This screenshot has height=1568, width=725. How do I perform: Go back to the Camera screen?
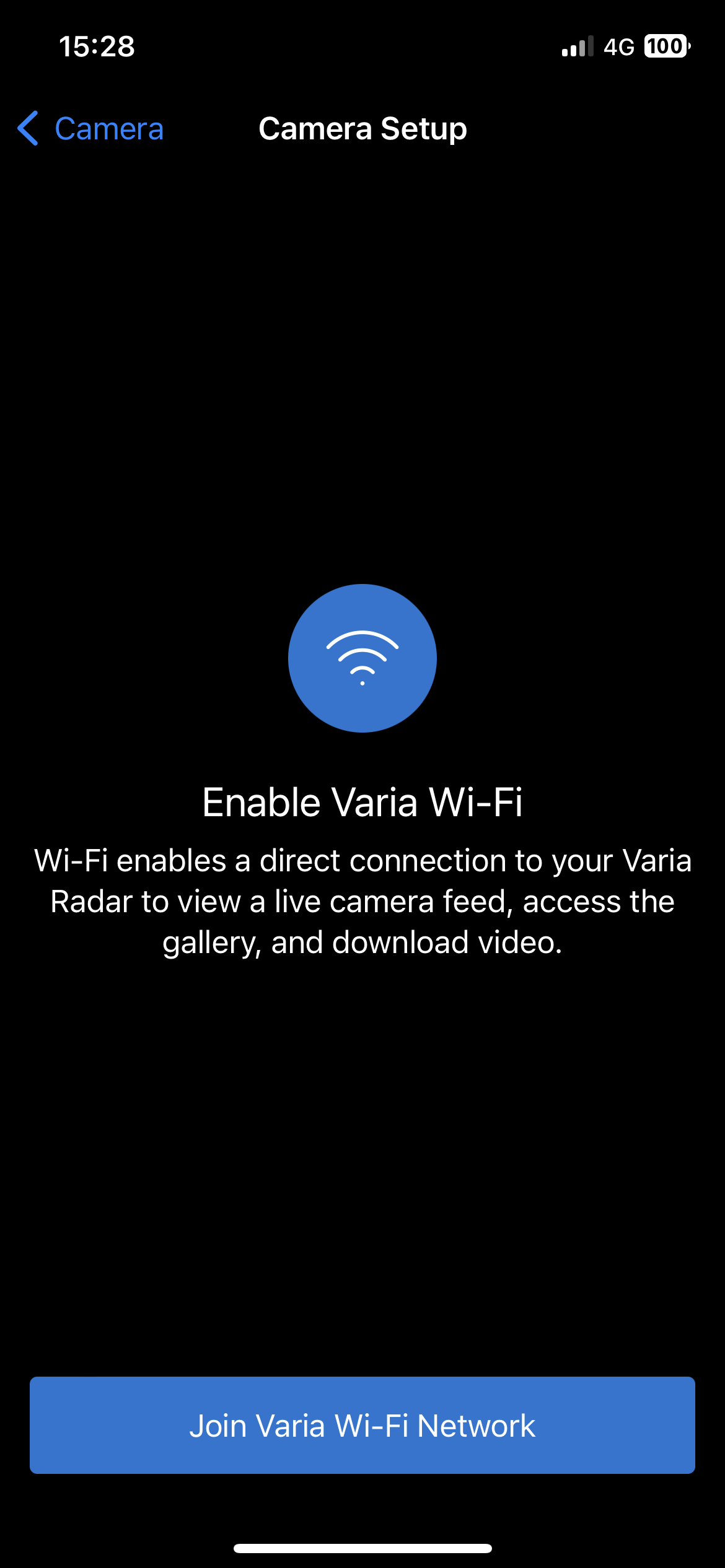click(x=90, y=129)
